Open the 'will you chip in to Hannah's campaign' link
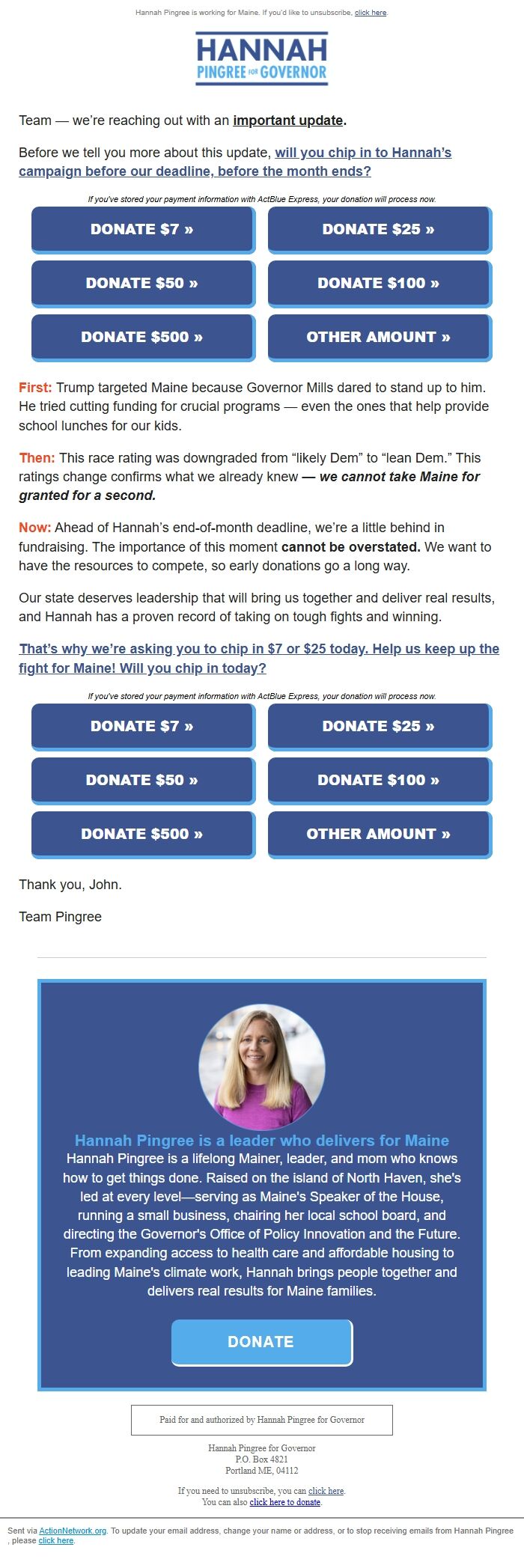This screenshot has height=1568, width=524. [x=234, y=162]
